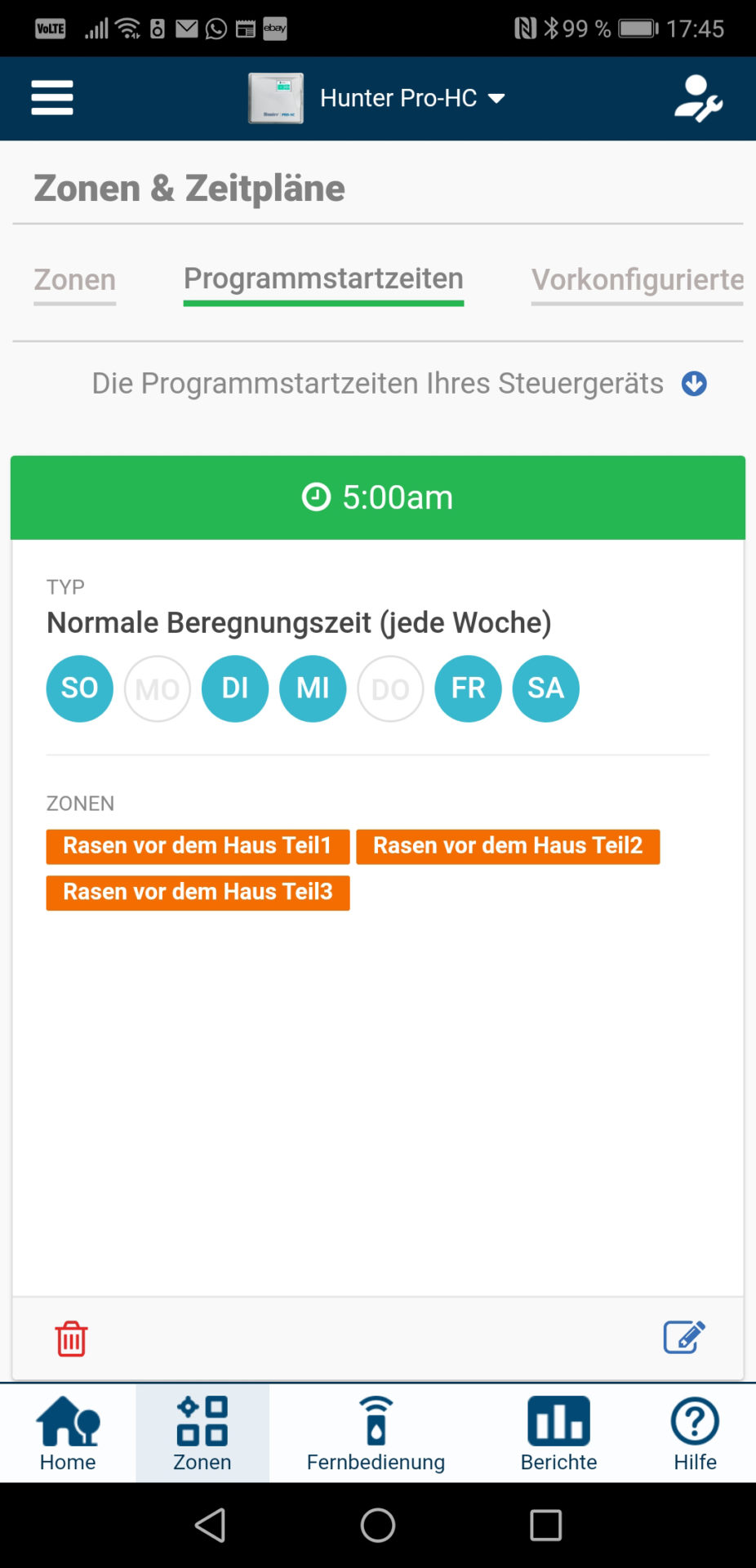The height and width of the screenshot is (1568, 756).
Task: Switch to the Zonen top tab
Action: pyautogui.click(x=74, y=280)
